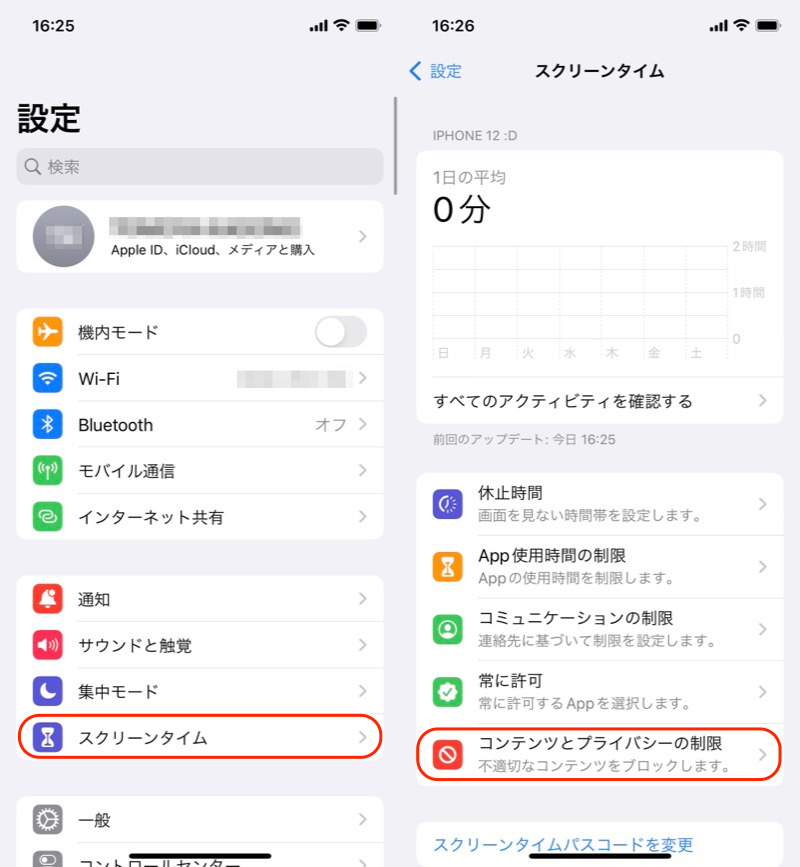Open 通知 settings

pos(200,599)
